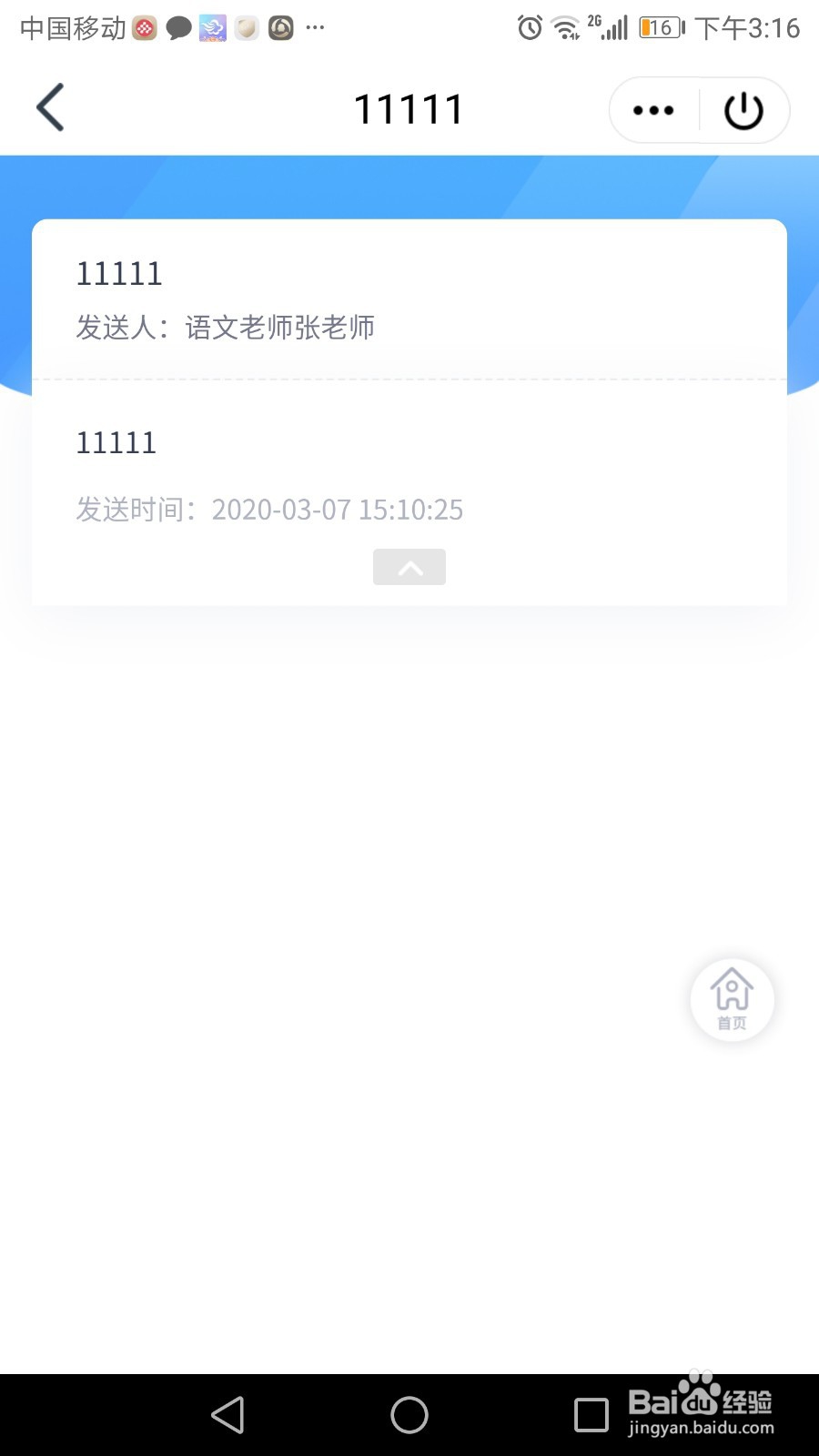
Task: Tap the signal strength bars indicator
Action: click(x=612, y=29)
